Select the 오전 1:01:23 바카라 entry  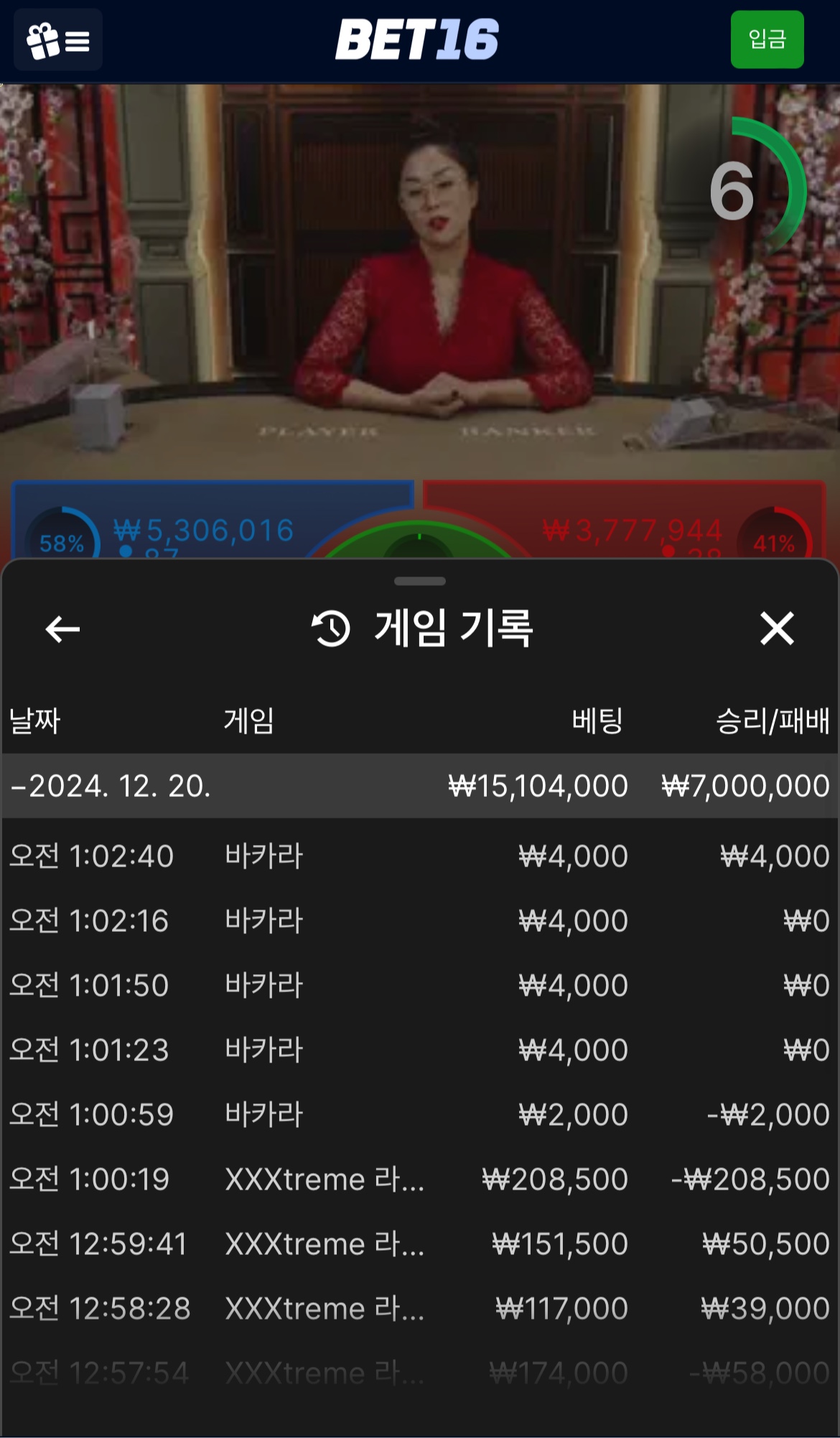420,1050
